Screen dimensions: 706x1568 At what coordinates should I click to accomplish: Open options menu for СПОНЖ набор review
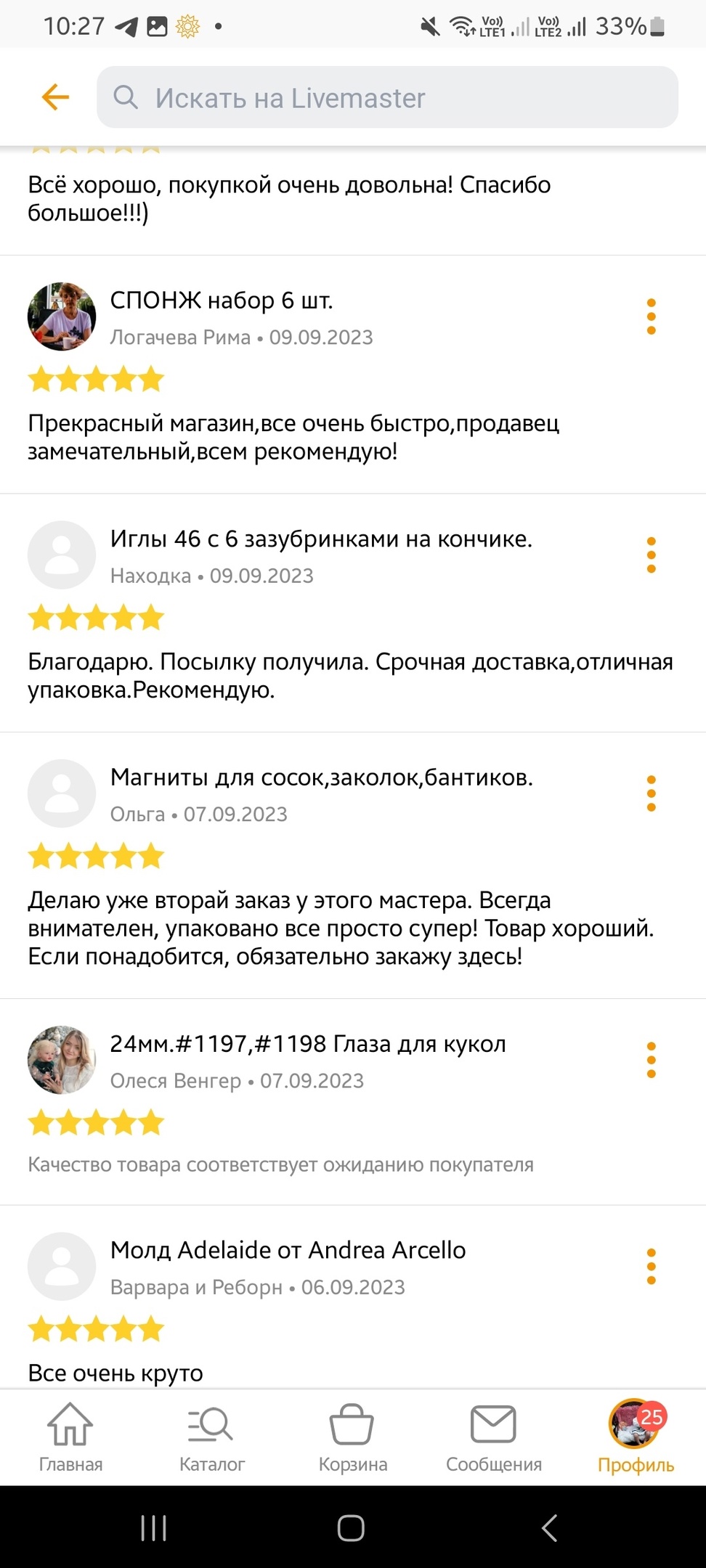[x=651, y=317]
